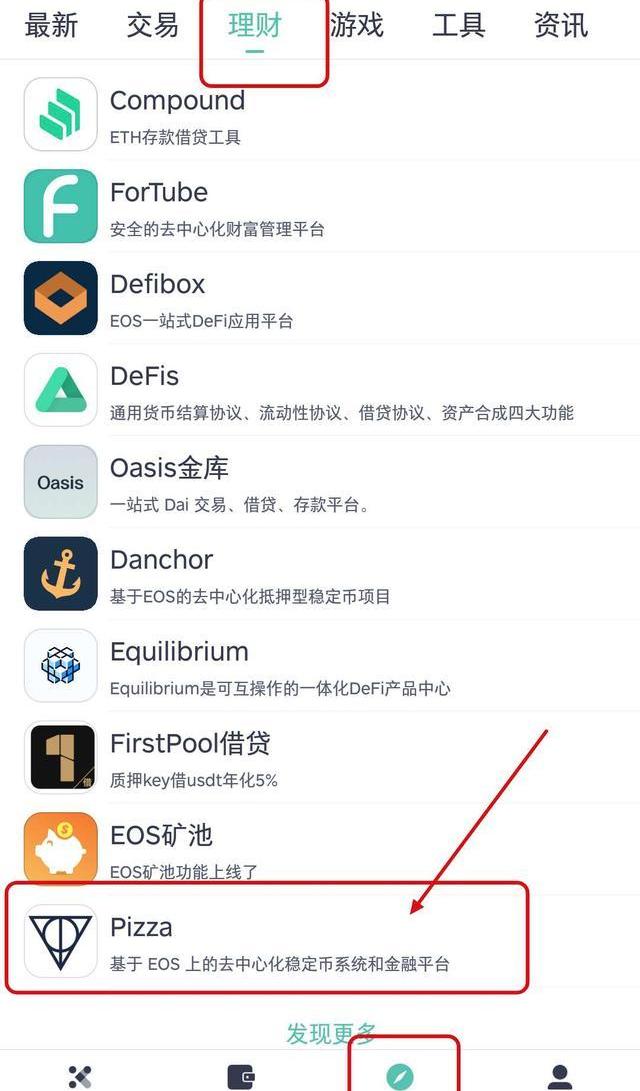
Task: Open the wallet tab in the bottom bar
Action: click(240, 1076)
